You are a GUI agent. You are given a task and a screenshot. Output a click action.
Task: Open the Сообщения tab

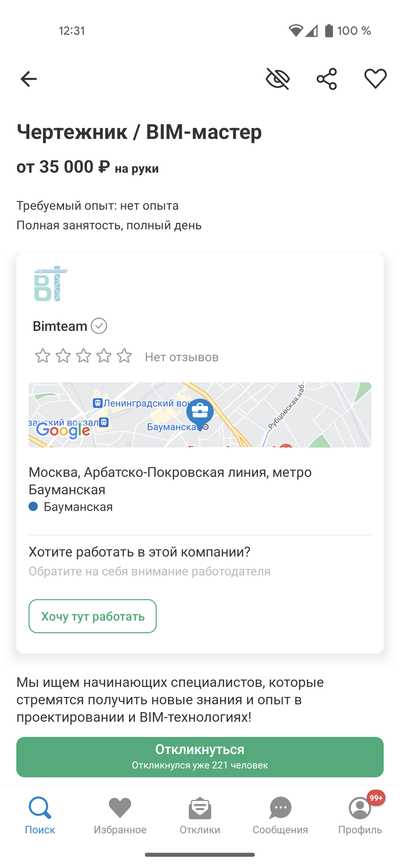[280, 816]
